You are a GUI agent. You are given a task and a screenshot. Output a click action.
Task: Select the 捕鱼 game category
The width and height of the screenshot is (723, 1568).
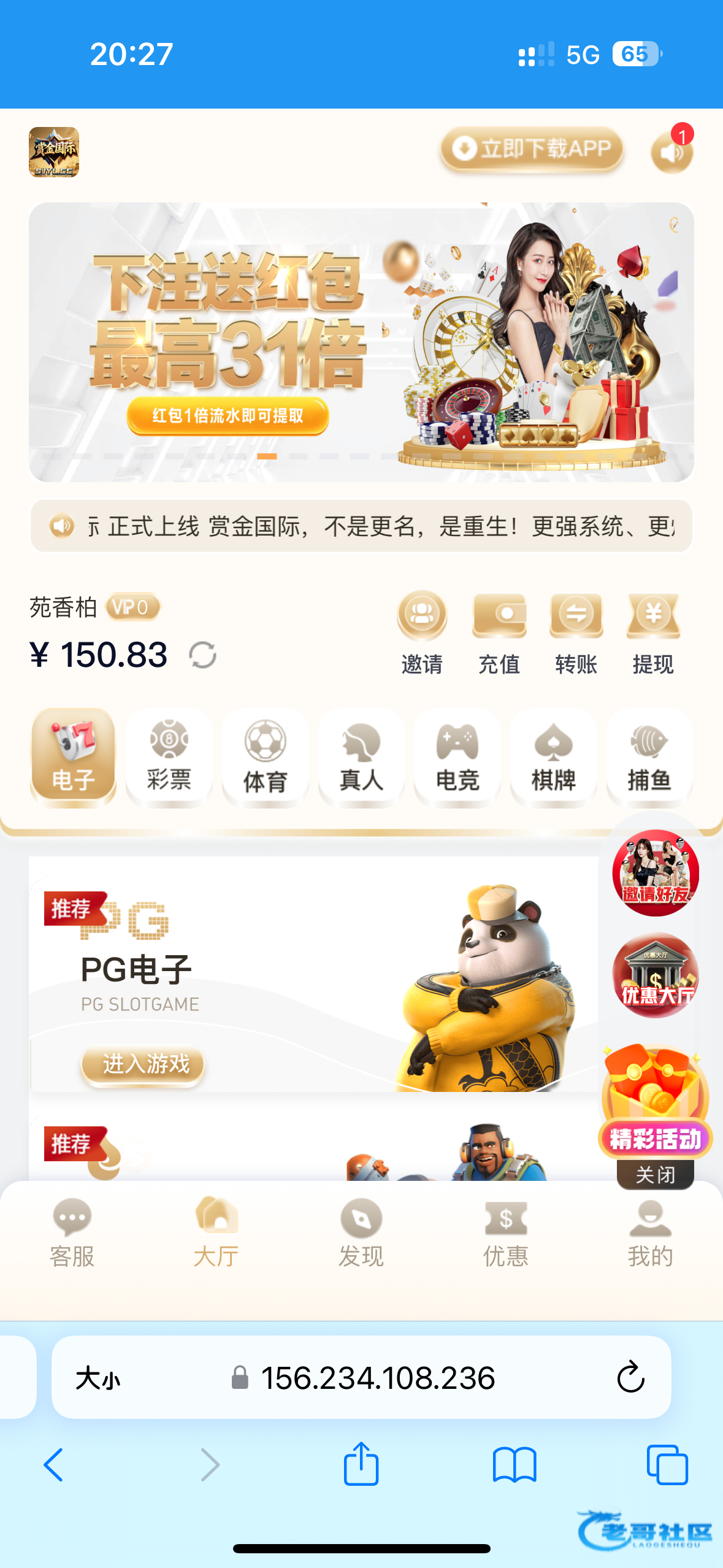649,757
